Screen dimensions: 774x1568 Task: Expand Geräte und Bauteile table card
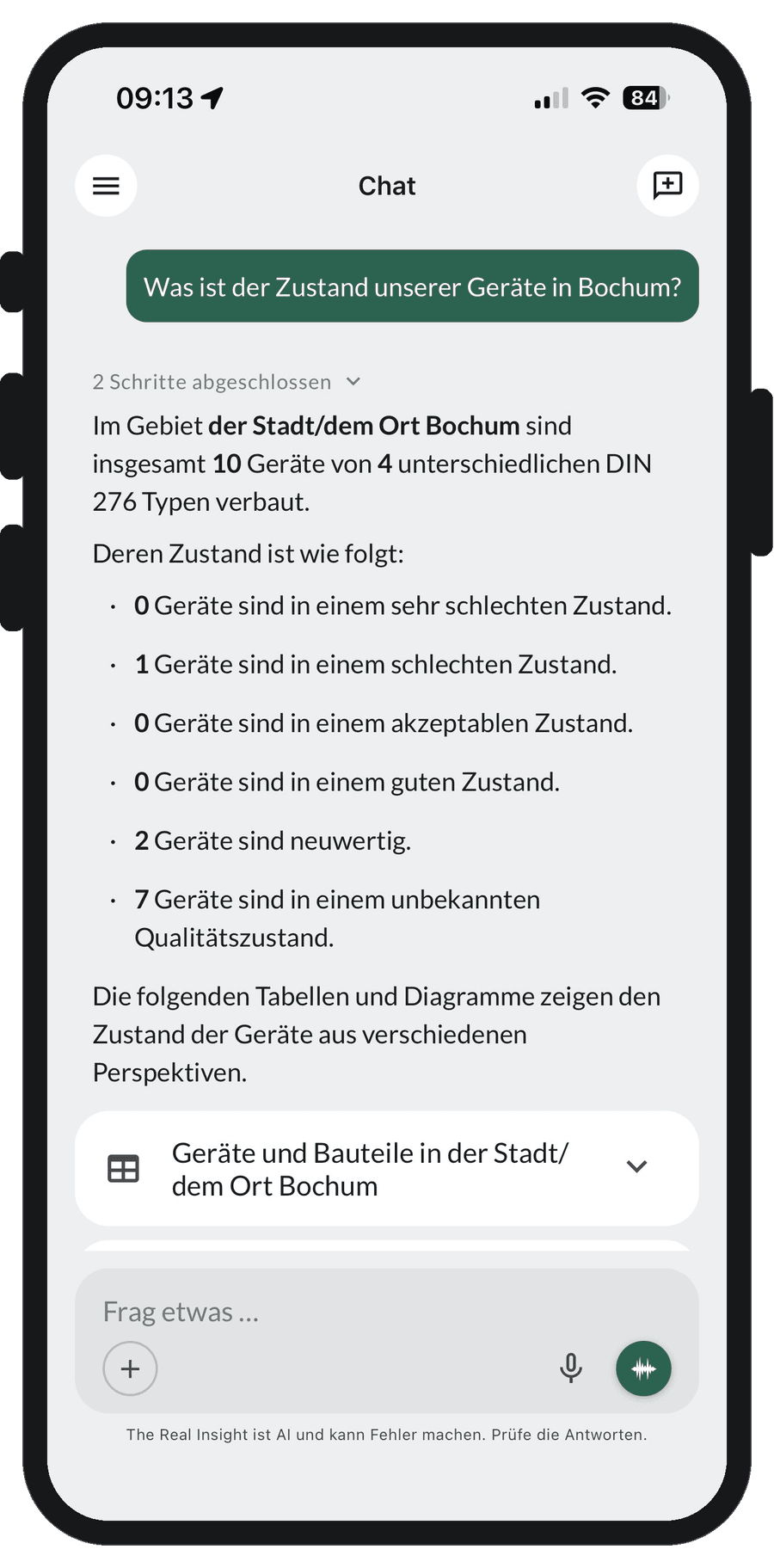point(387,1169)
